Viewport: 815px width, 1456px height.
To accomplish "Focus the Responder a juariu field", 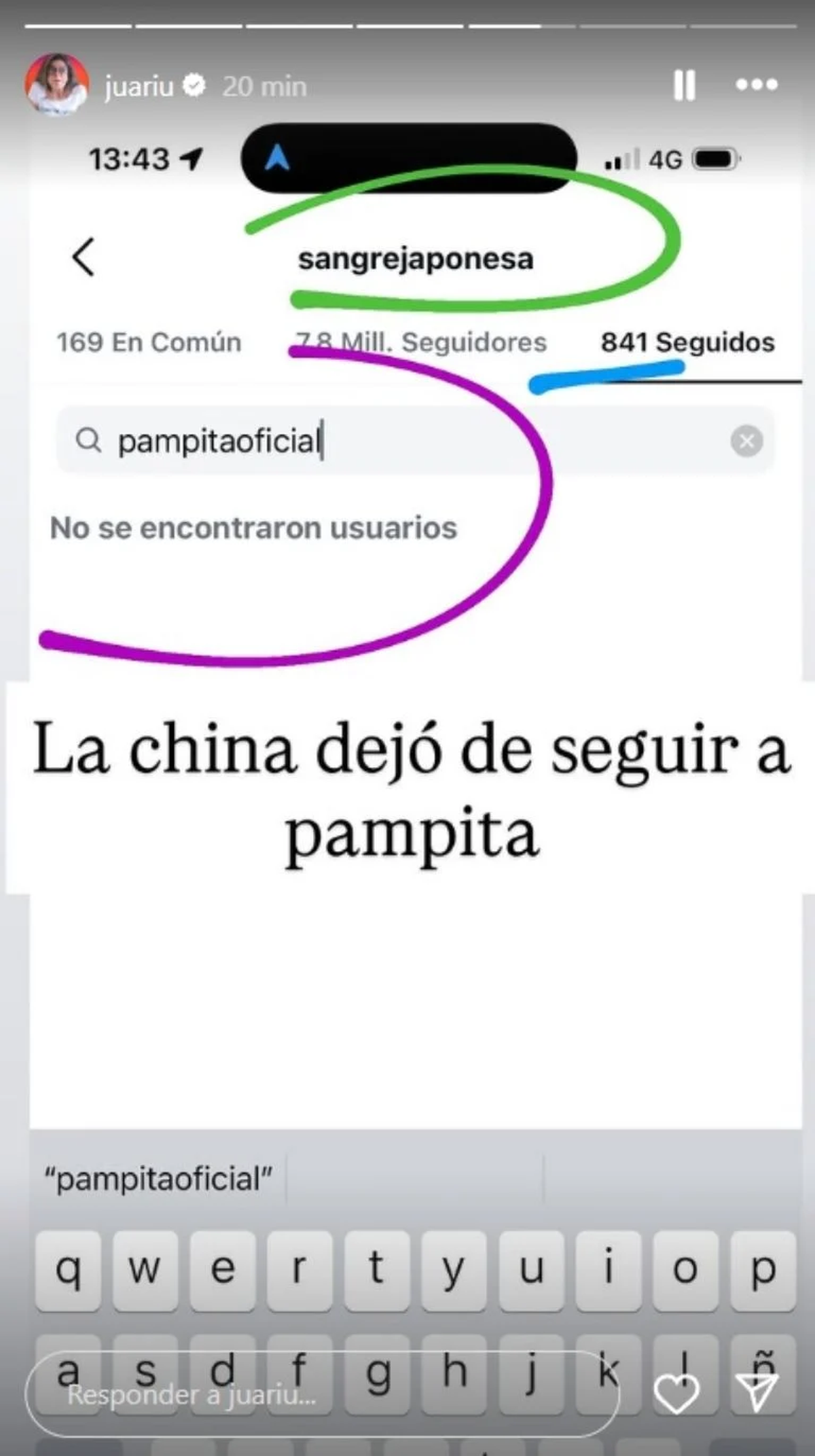I will coord(319,1395).
